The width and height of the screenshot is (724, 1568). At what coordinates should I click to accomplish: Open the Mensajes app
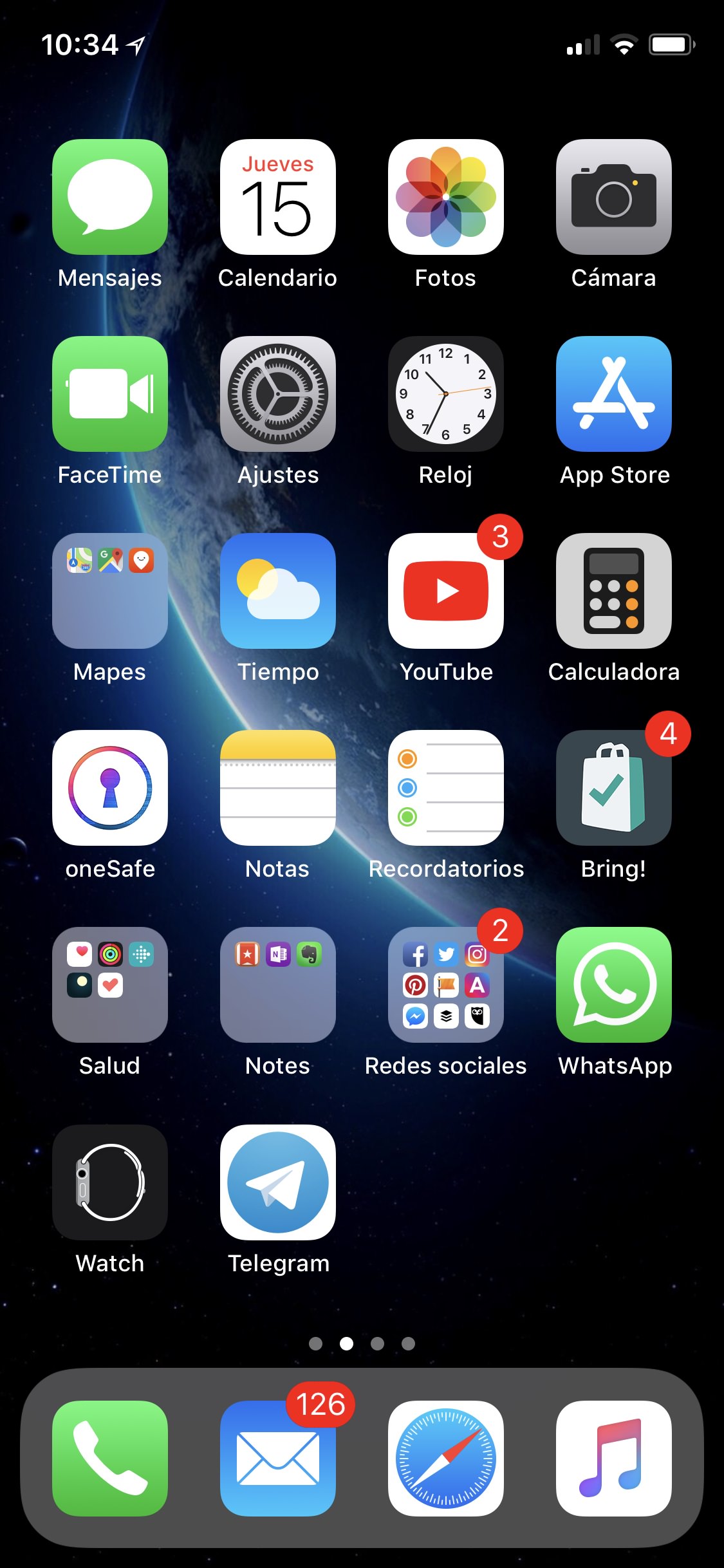coord(110,197)
